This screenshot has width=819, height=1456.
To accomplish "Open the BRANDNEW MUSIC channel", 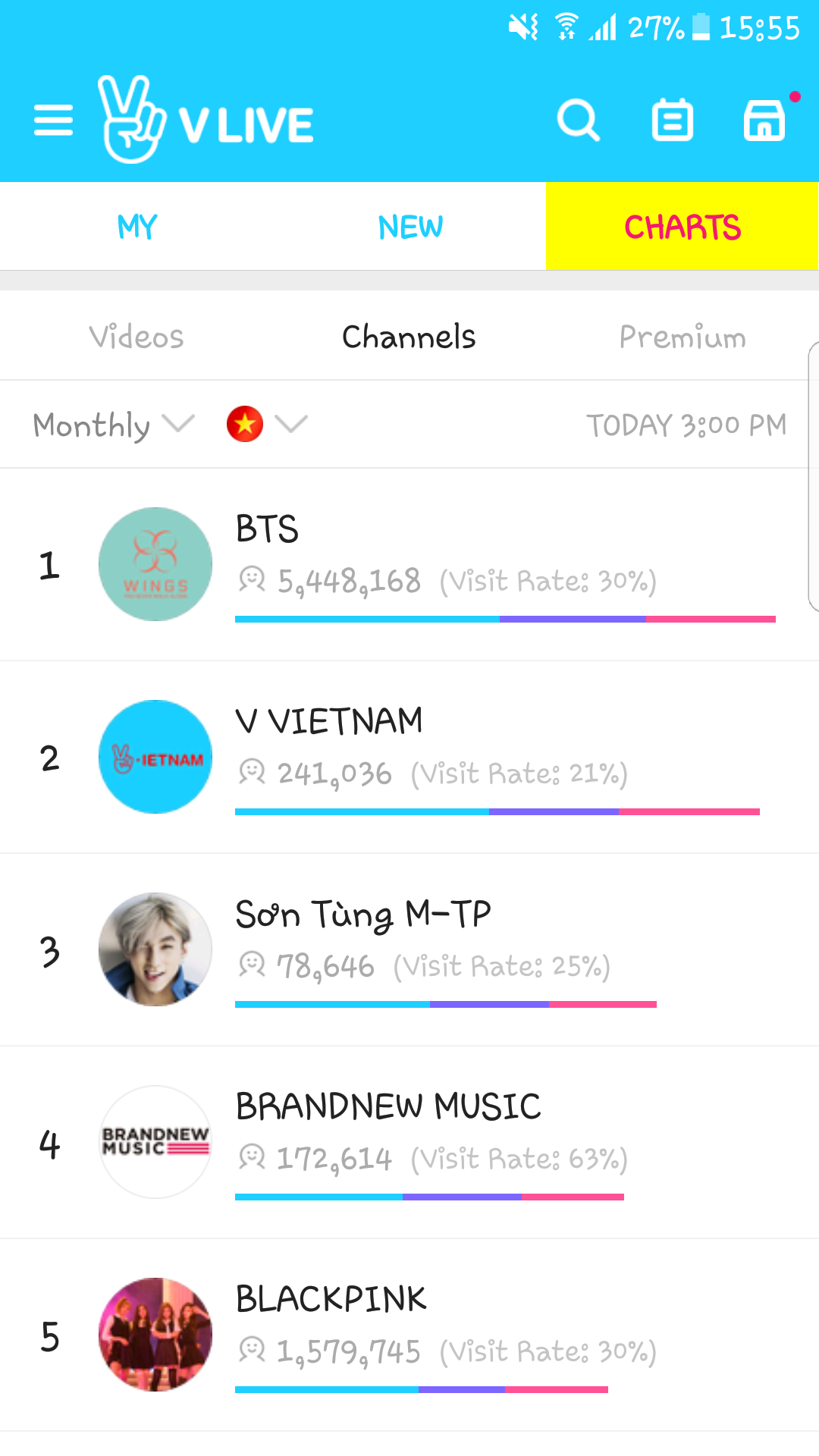I will [409, 1142].
